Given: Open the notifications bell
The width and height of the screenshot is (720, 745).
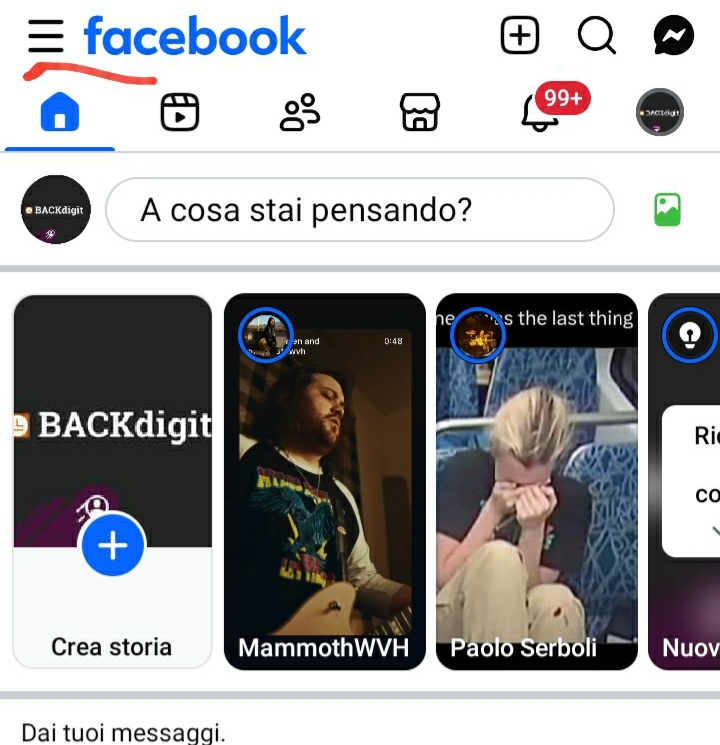Looking at the screenshot, I should click(541, 113).
